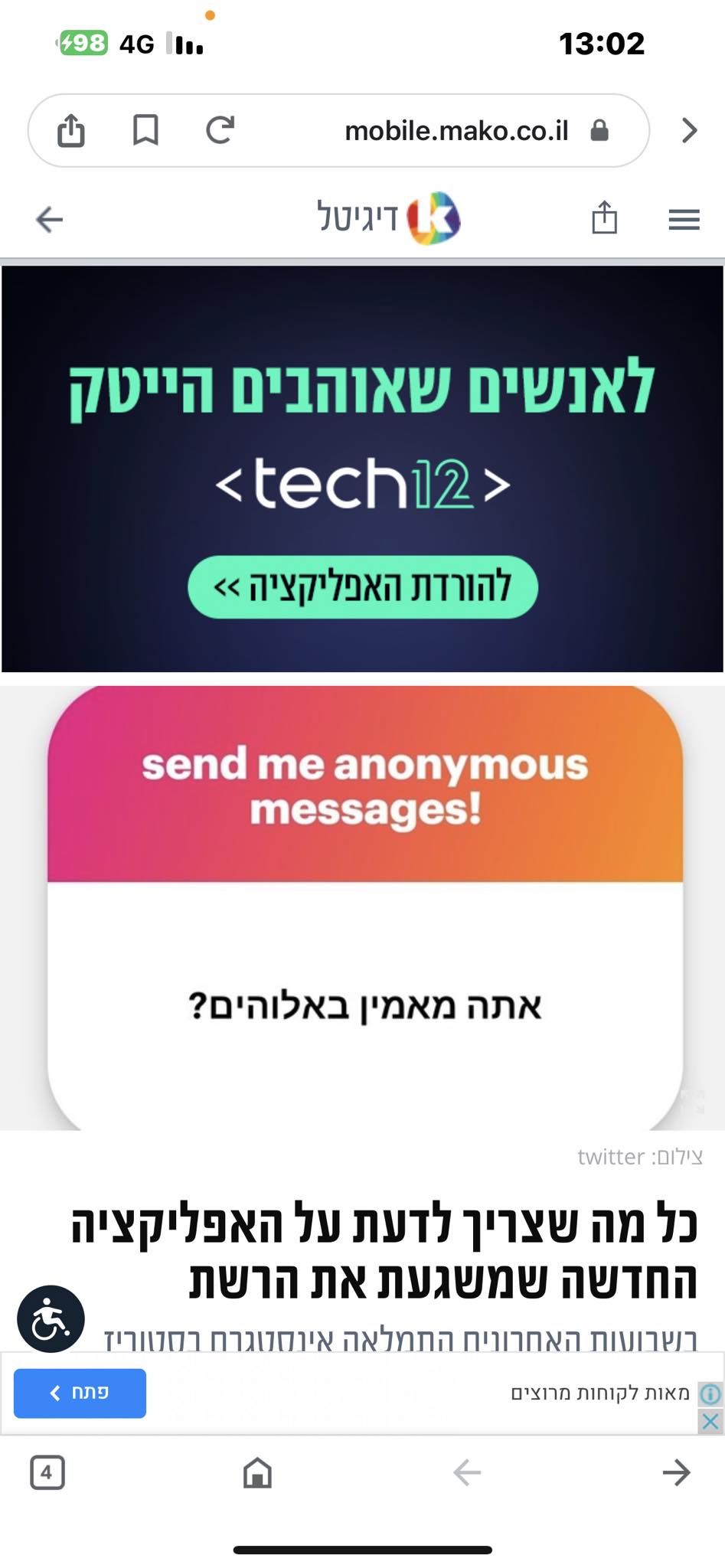Reload the current page
This screenshot has height=1568, width=725.
pos(220,130)
